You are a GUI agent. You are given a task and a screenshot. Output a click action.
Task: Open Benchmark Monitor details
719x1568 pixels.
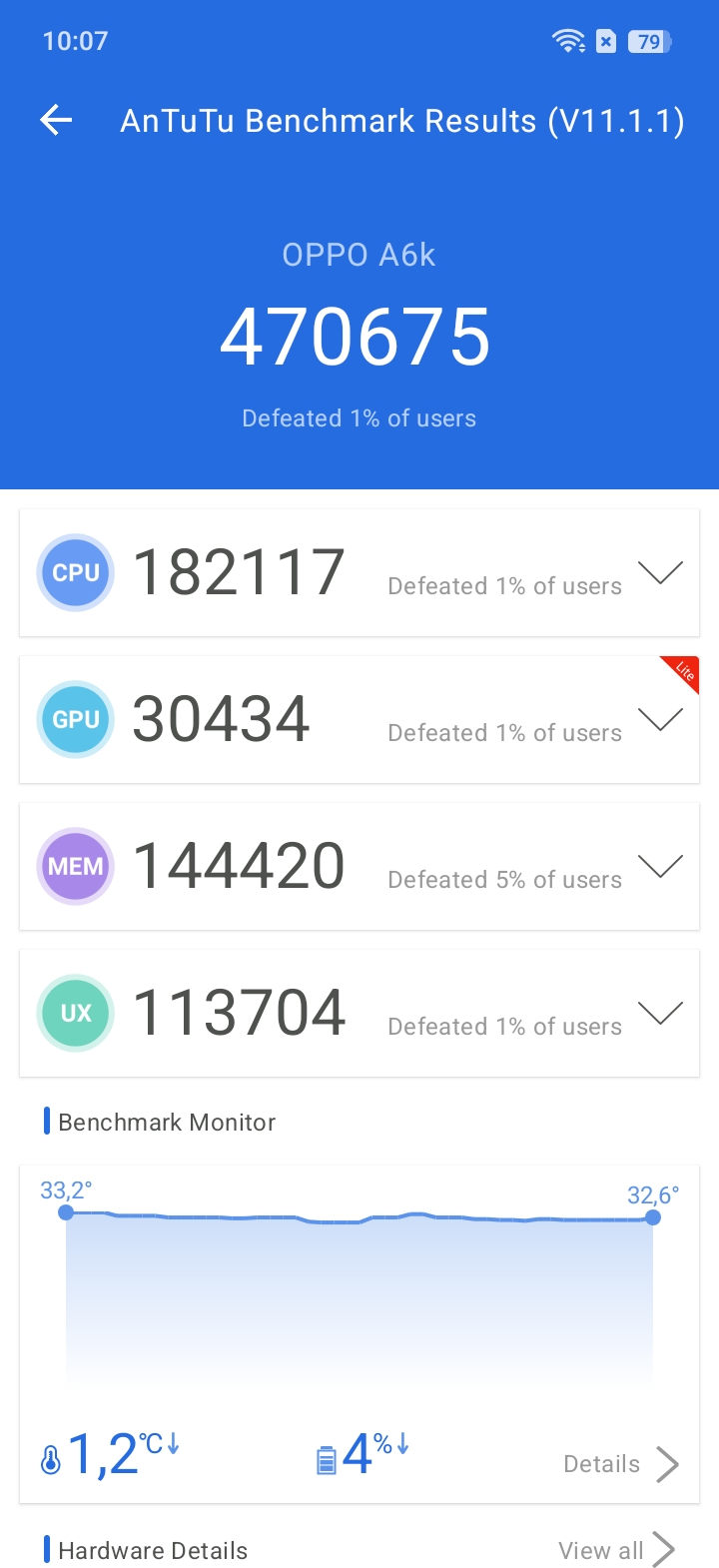[x=621, y=1464]
